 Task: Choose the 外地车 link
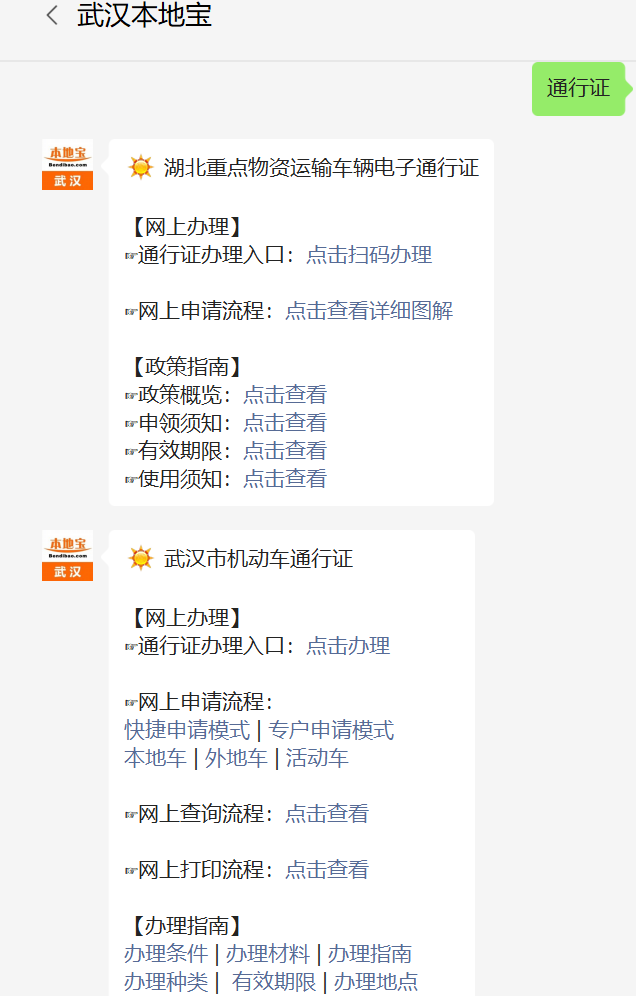point(236,758)
